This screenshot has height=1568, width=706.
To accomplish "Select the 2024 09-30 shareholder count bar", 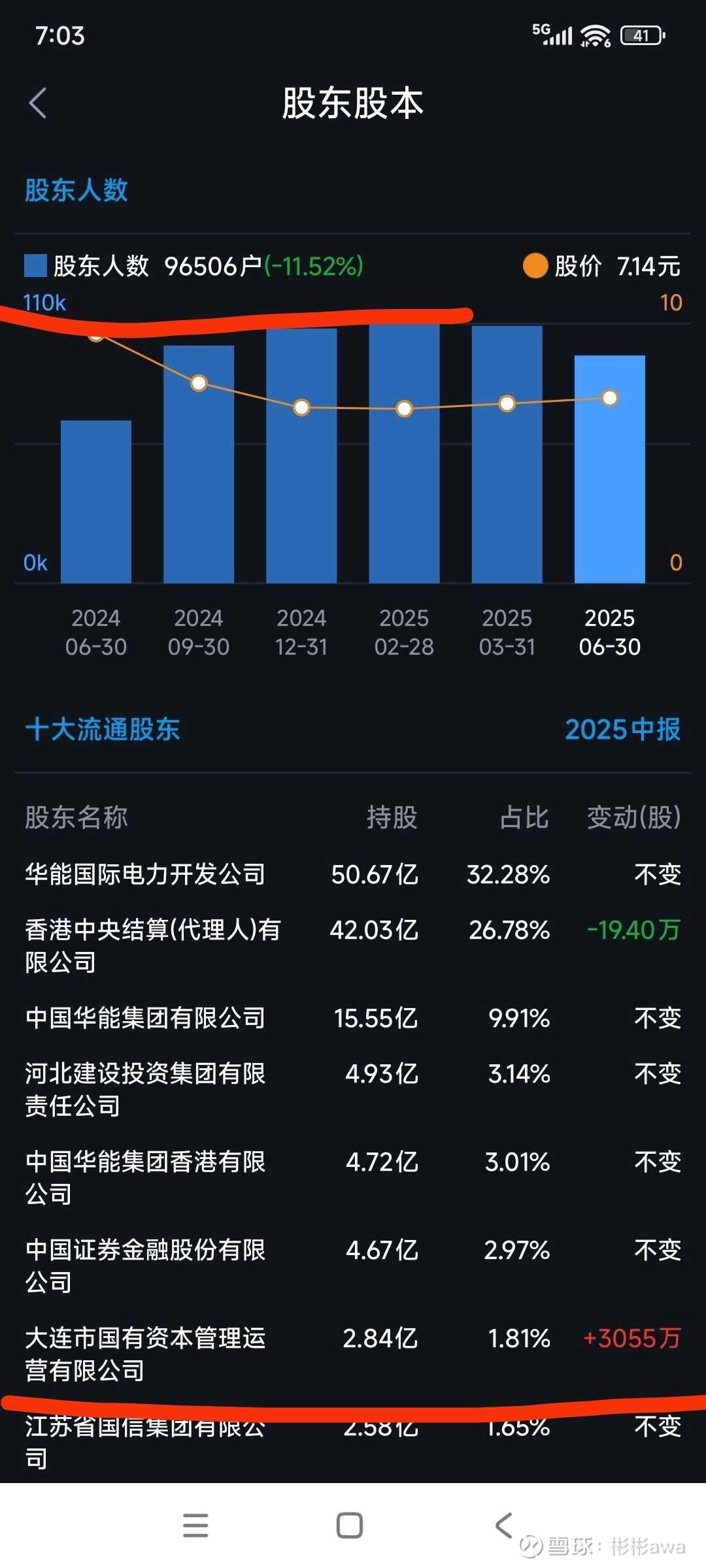I will (x=199, y=464).
